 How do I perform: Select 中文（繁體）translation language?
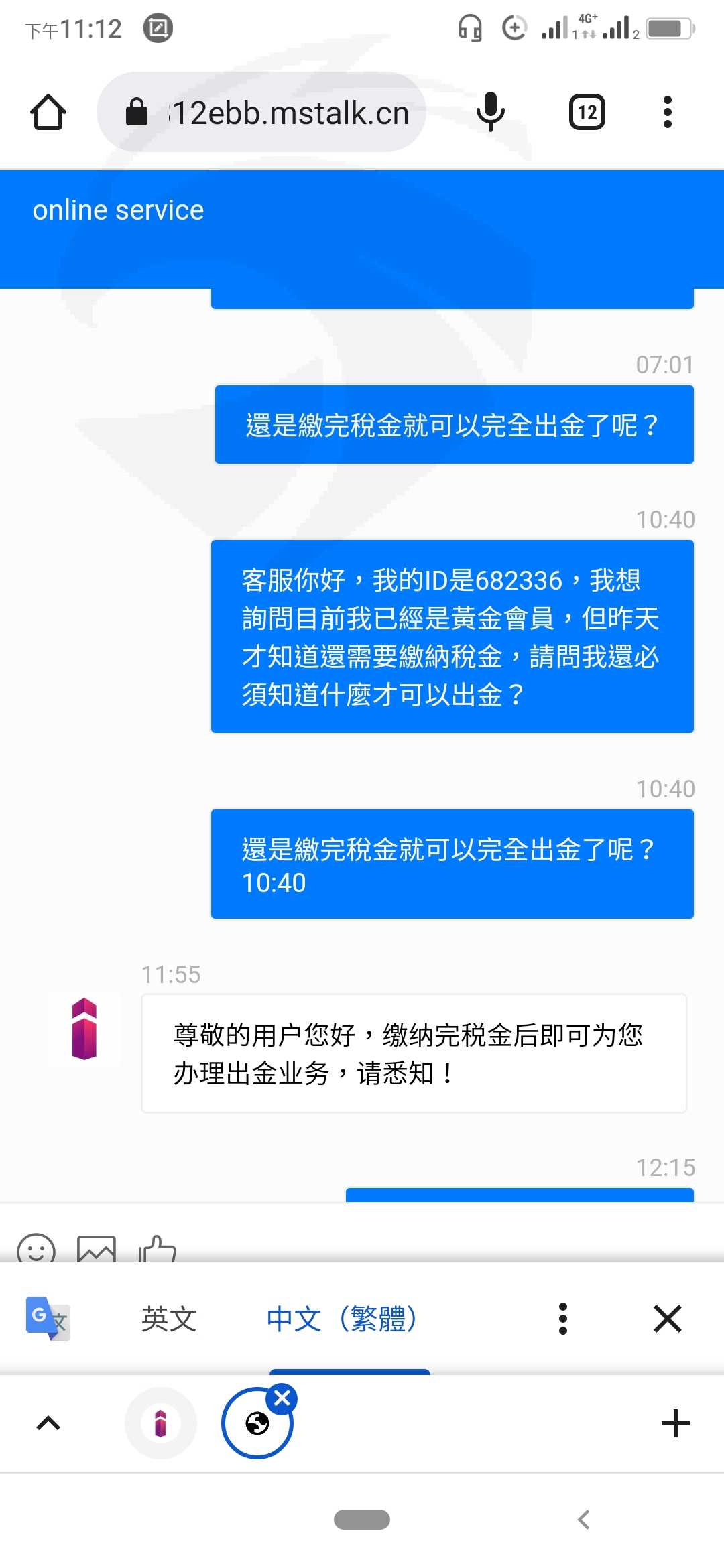click(x=342, y=1319)
